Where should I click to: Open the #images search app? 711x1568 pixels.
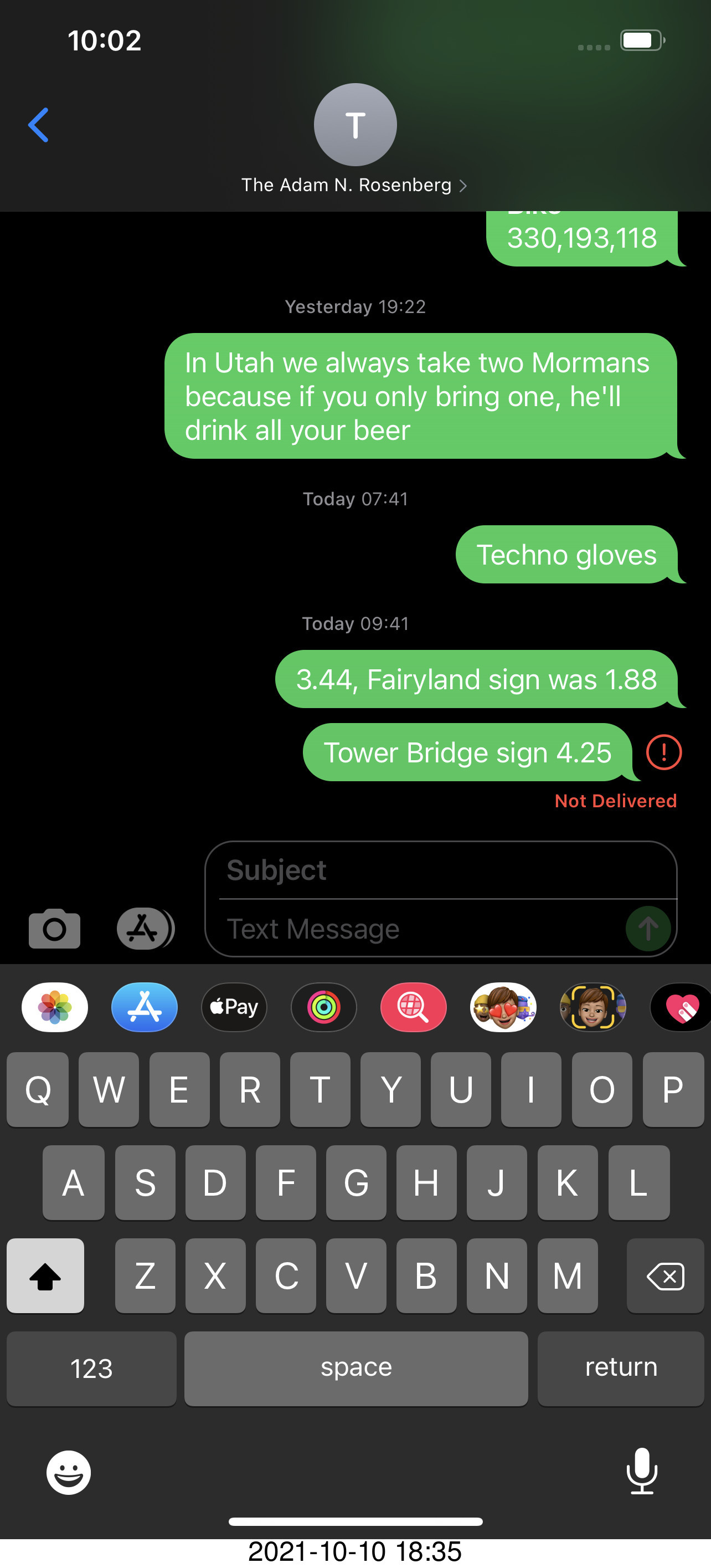(413, 1007)
